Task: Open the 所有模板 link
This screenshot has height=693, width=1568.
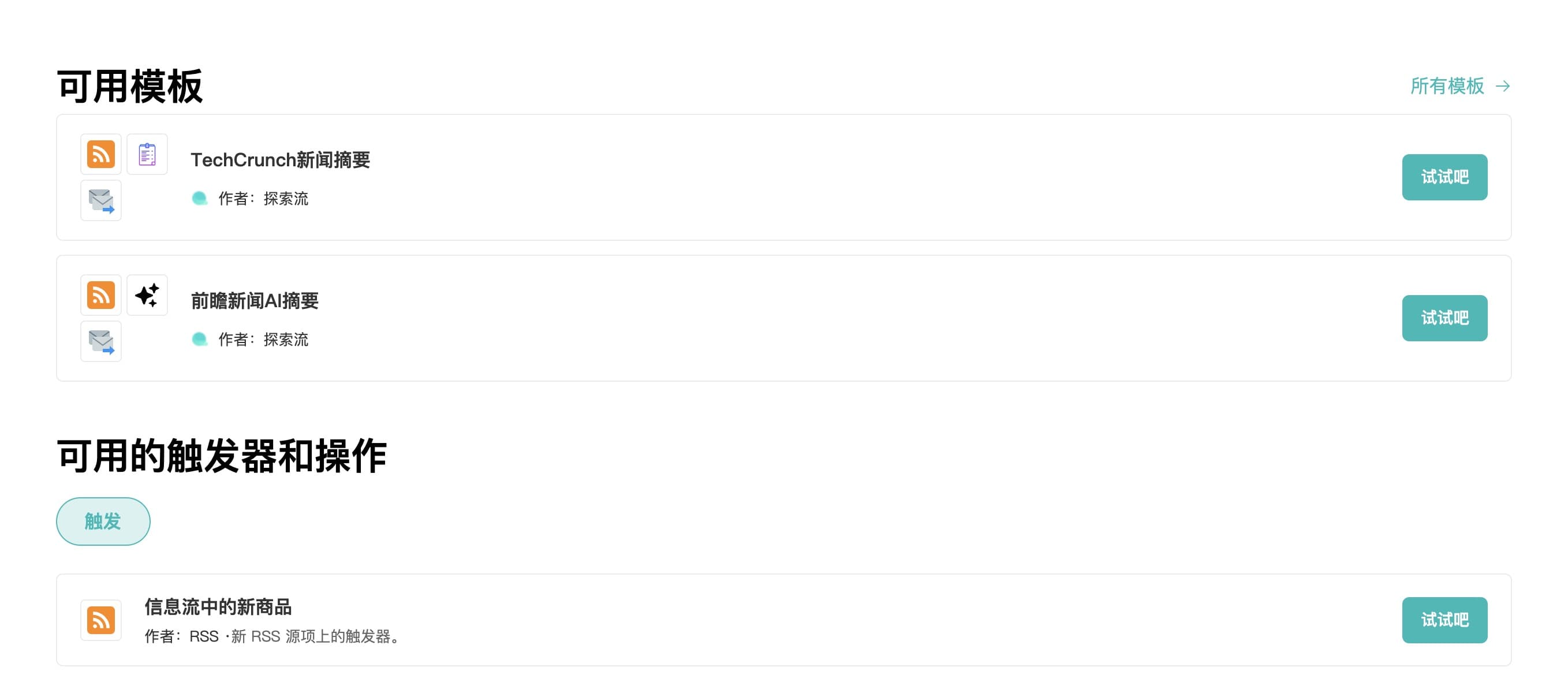Action: pos(1459,86)
